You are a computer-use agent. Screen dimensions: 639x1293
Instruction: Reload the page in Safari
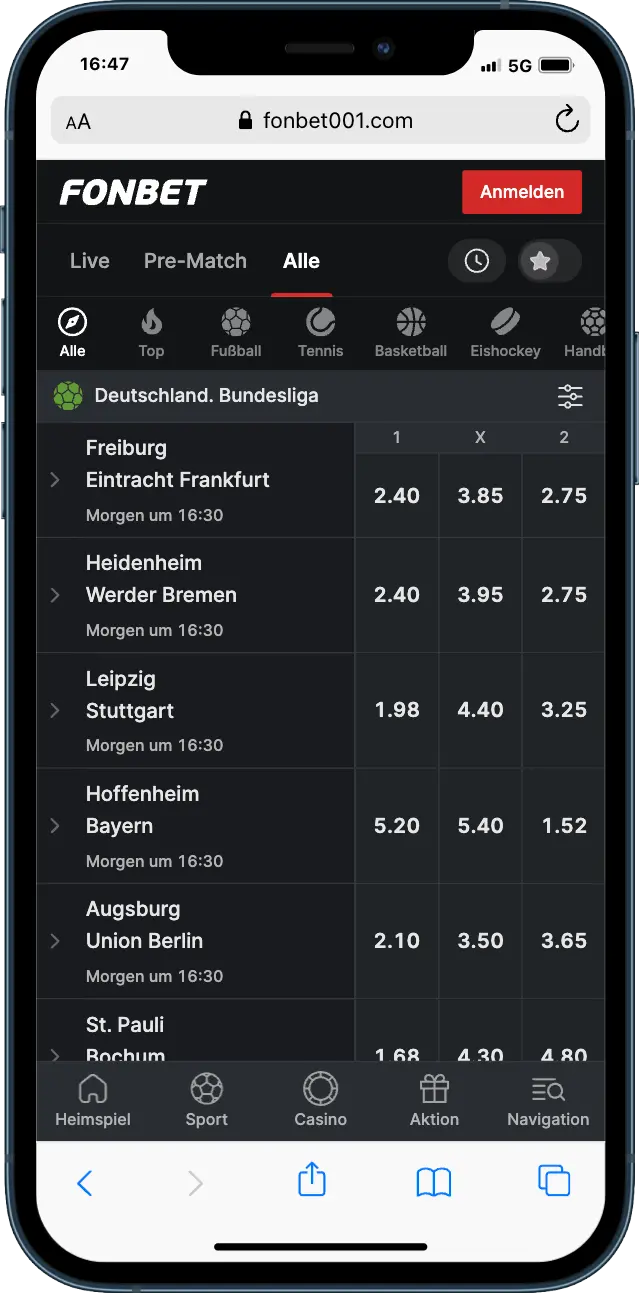(567, 121)
